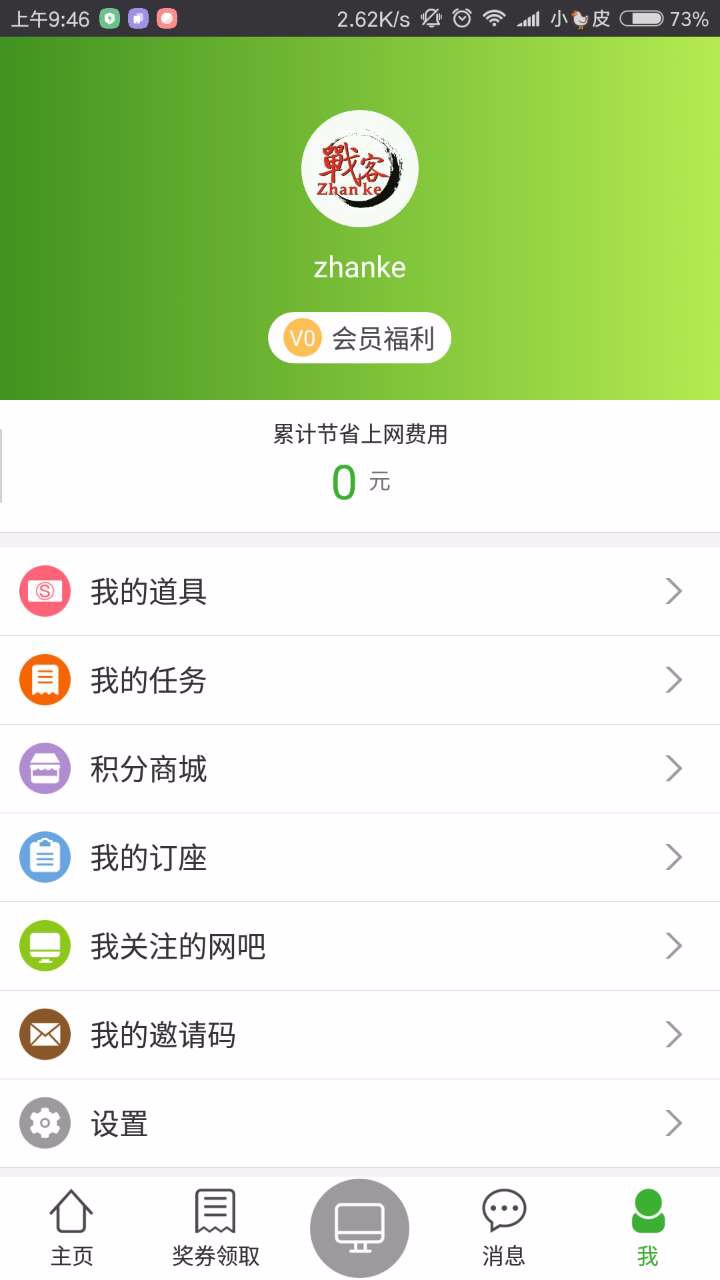Select the 我 profile tab
This screenshot has height=1280, width=720.
(x=648, y=1228)
